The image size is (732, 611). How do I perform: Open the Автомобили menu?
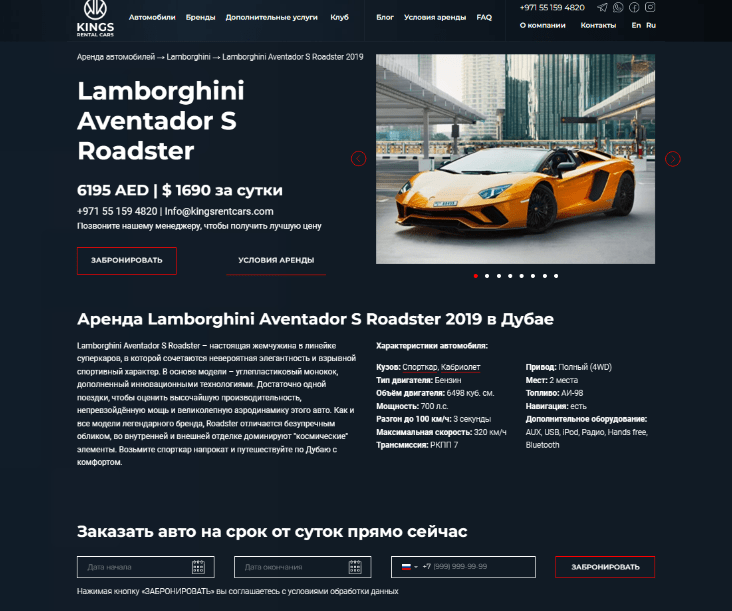(x=152, y=17)
